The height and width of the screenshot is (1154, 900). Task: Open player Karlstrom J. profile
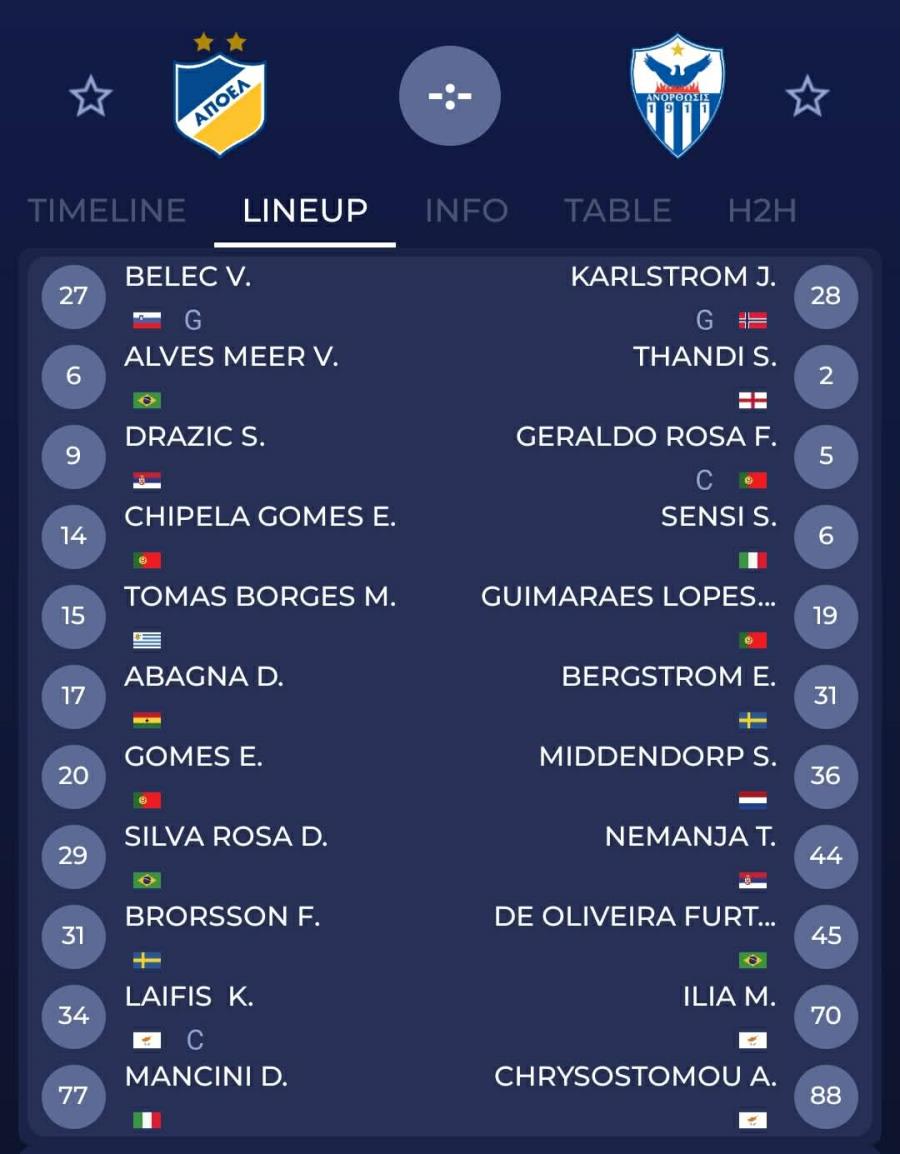(x=672, y=278)
